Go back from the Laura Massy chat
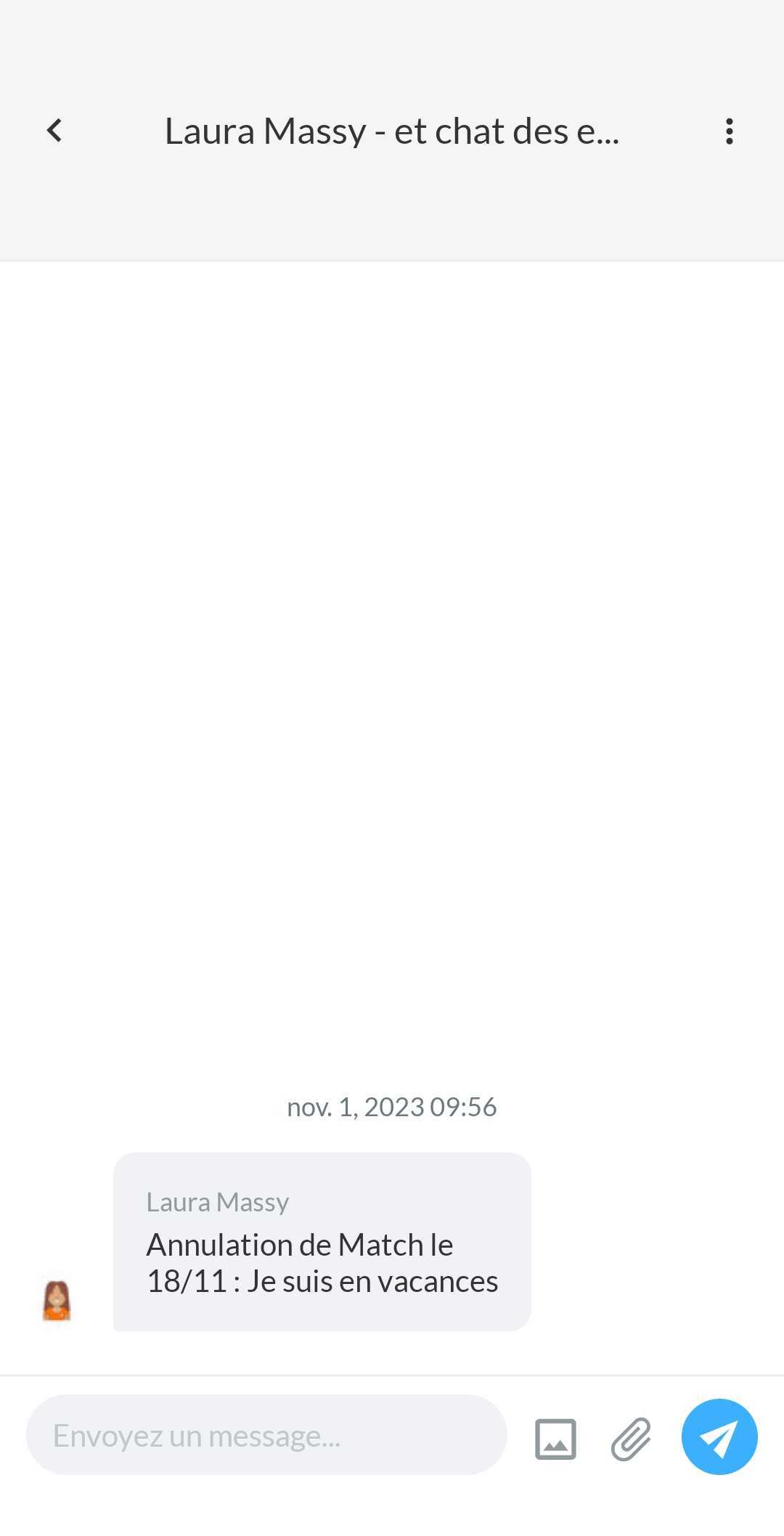The height and width of the screenshot is (1536, 784). point(54,131)
